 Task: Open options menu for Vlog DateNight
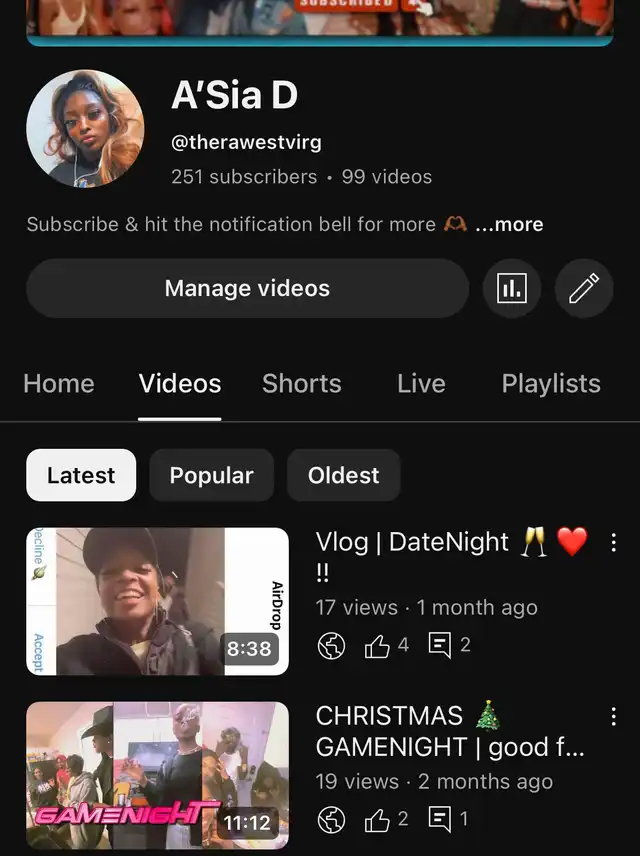(x=614, y=543)
